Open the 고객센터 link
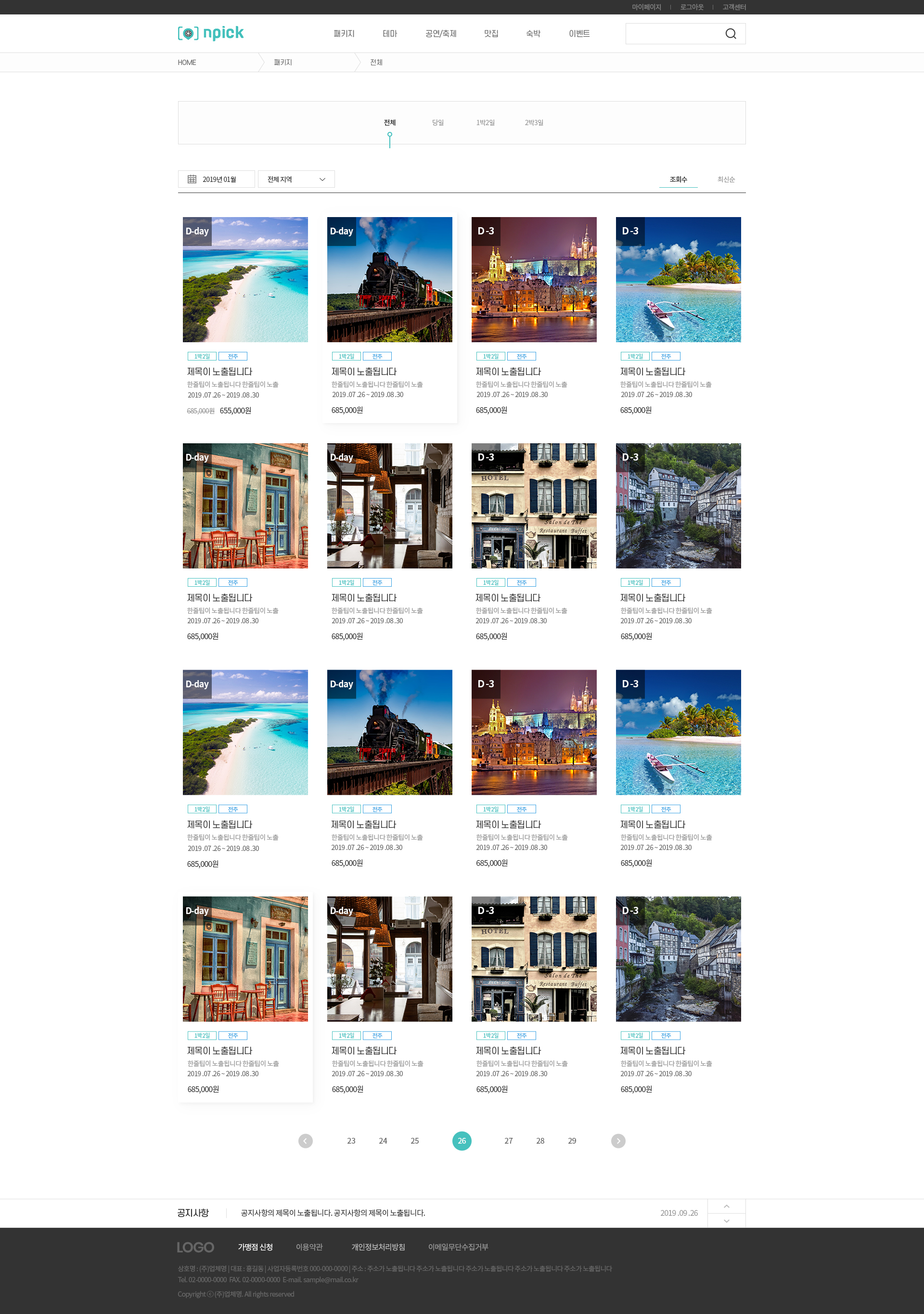This screenshot has height=1314, width=924. point(733,7)
